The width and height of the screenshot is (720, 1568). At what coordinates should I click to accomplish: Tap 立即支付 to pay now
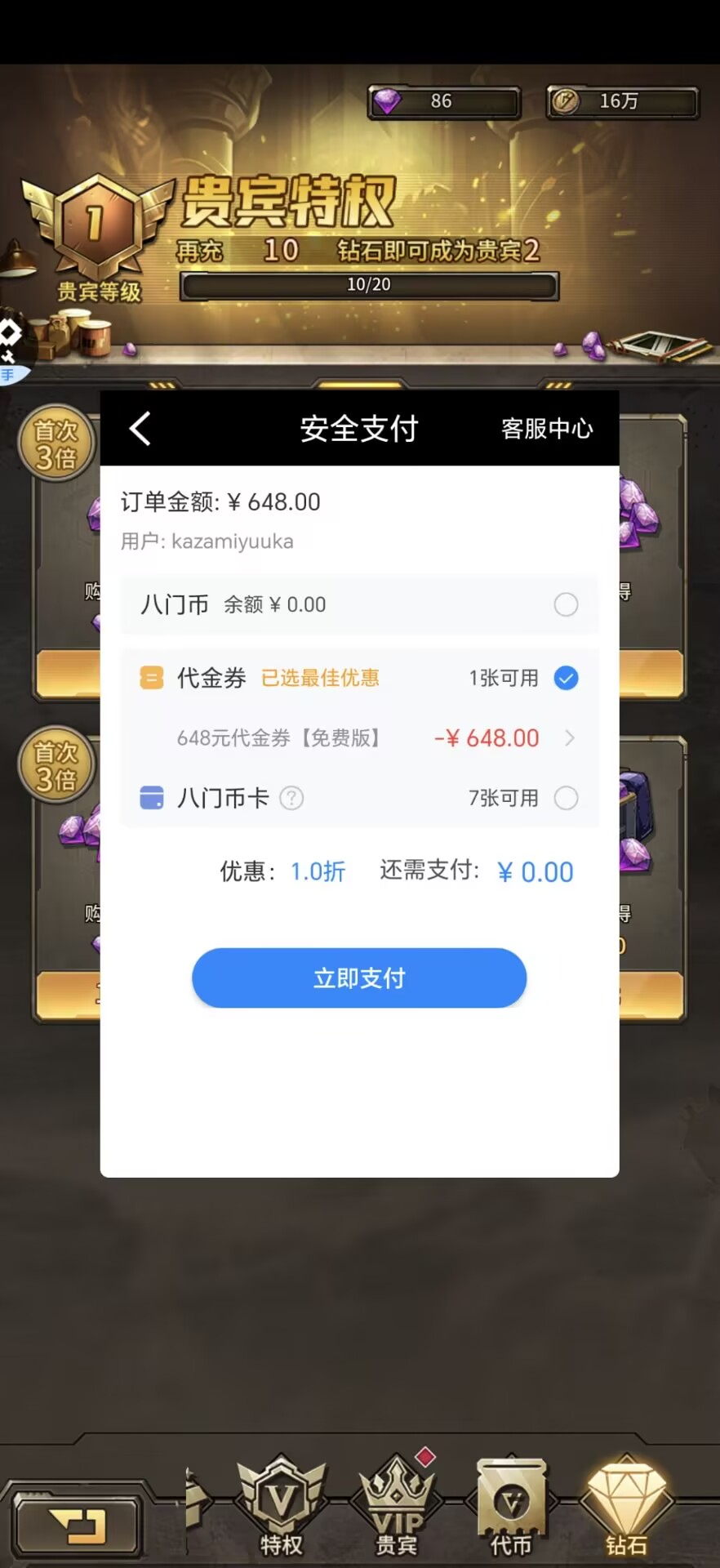click(x=359, y=978)
